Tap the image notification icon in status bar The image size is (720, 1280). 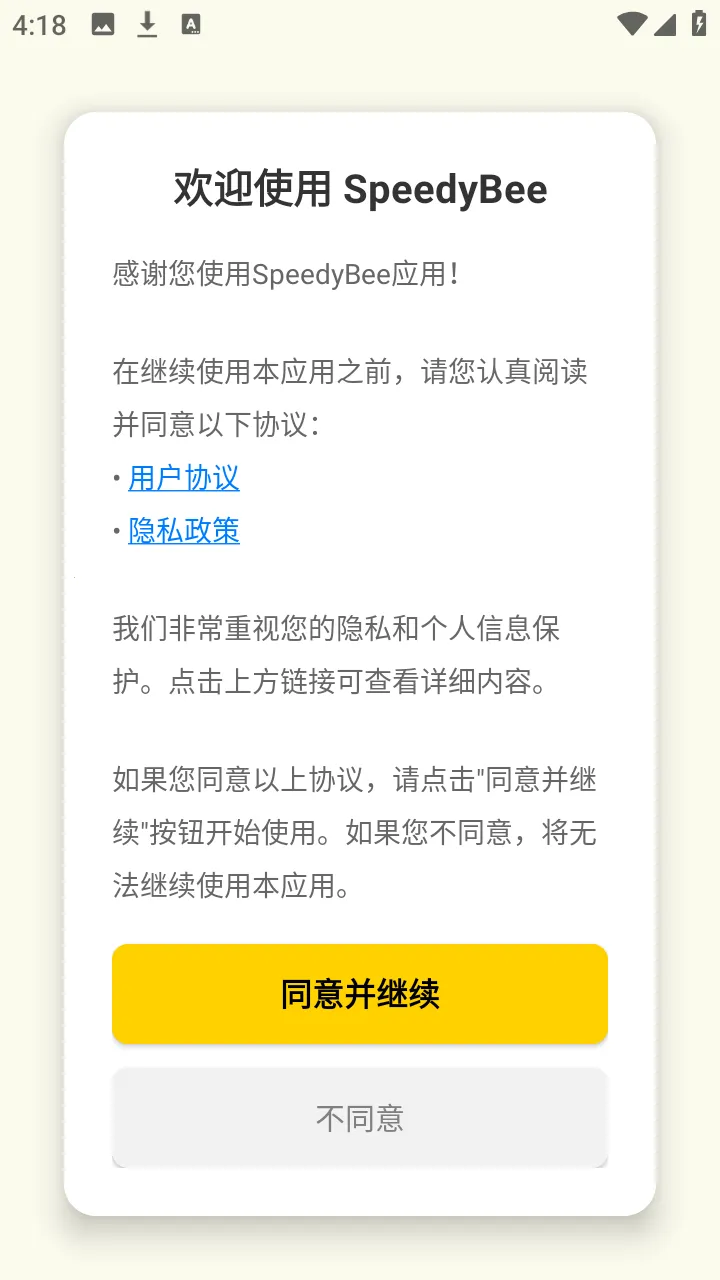tap(101, 22)
